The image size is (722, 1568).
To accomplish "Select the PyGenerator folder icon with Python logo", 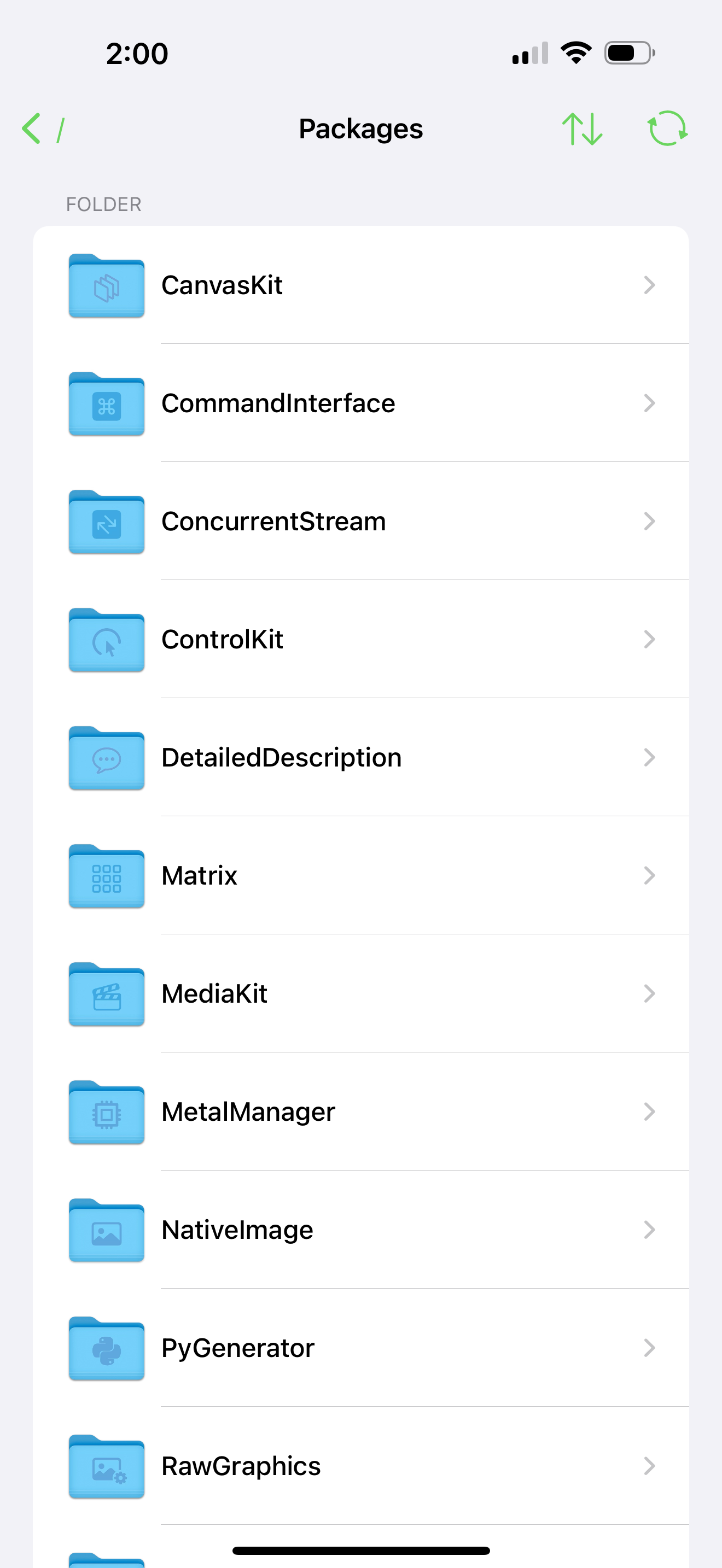I will (x=106, y=1348).
